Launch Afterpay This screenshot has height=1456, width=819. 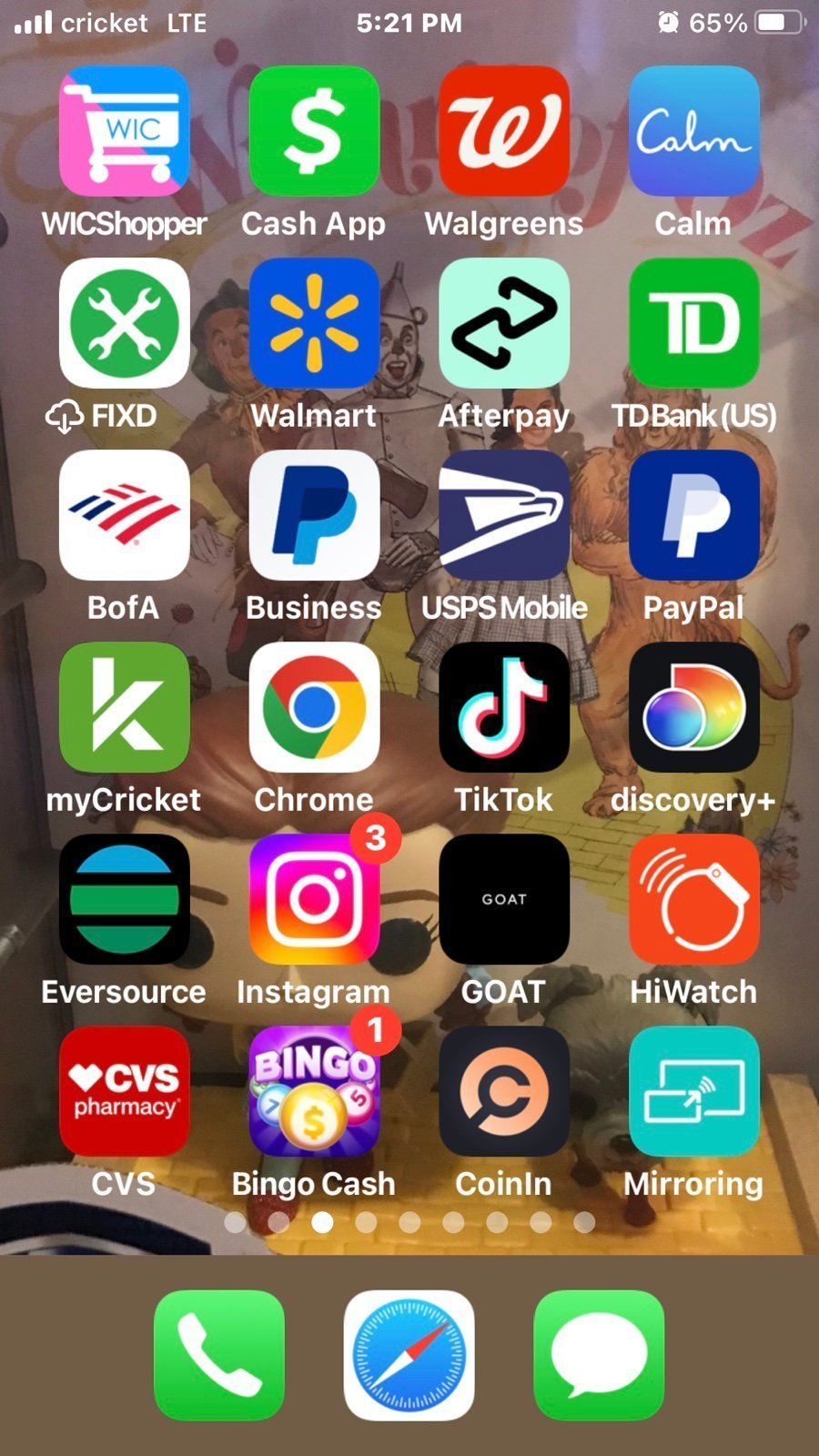[x=504, y=323]
